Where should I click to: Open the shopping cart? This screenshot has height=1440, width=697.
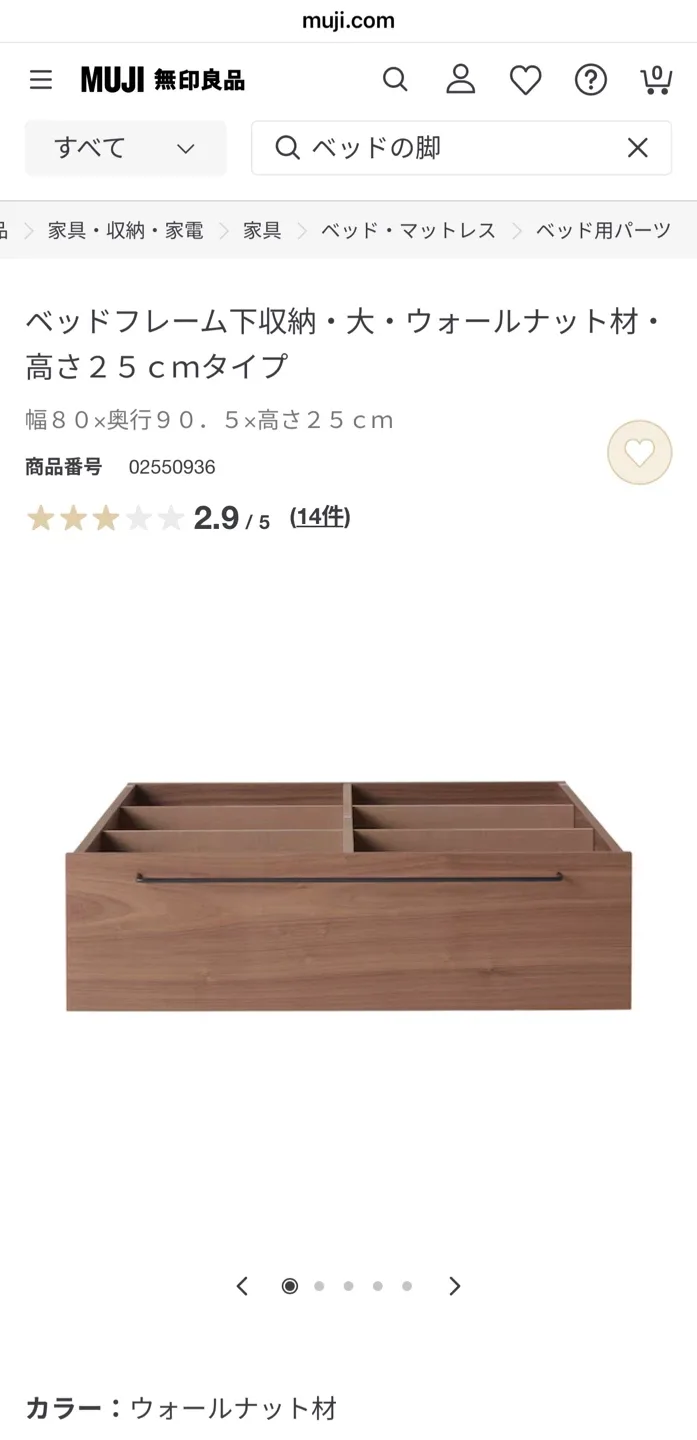[655, 80]
